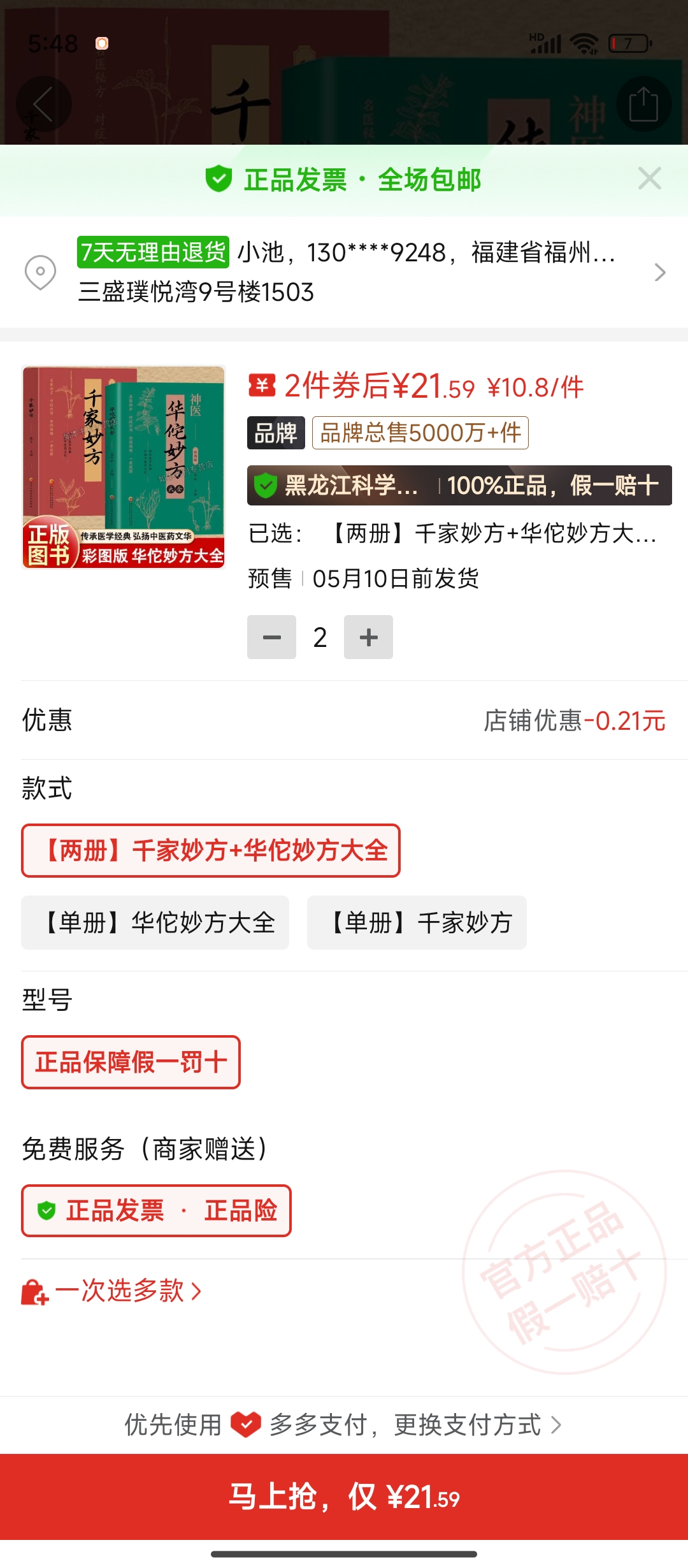Image resolution: width=688 pixels, height=1568 pixels.
Task: Select the 【两册】千家妙方+华佗妙方大全 option
Action: click(211, 850)
